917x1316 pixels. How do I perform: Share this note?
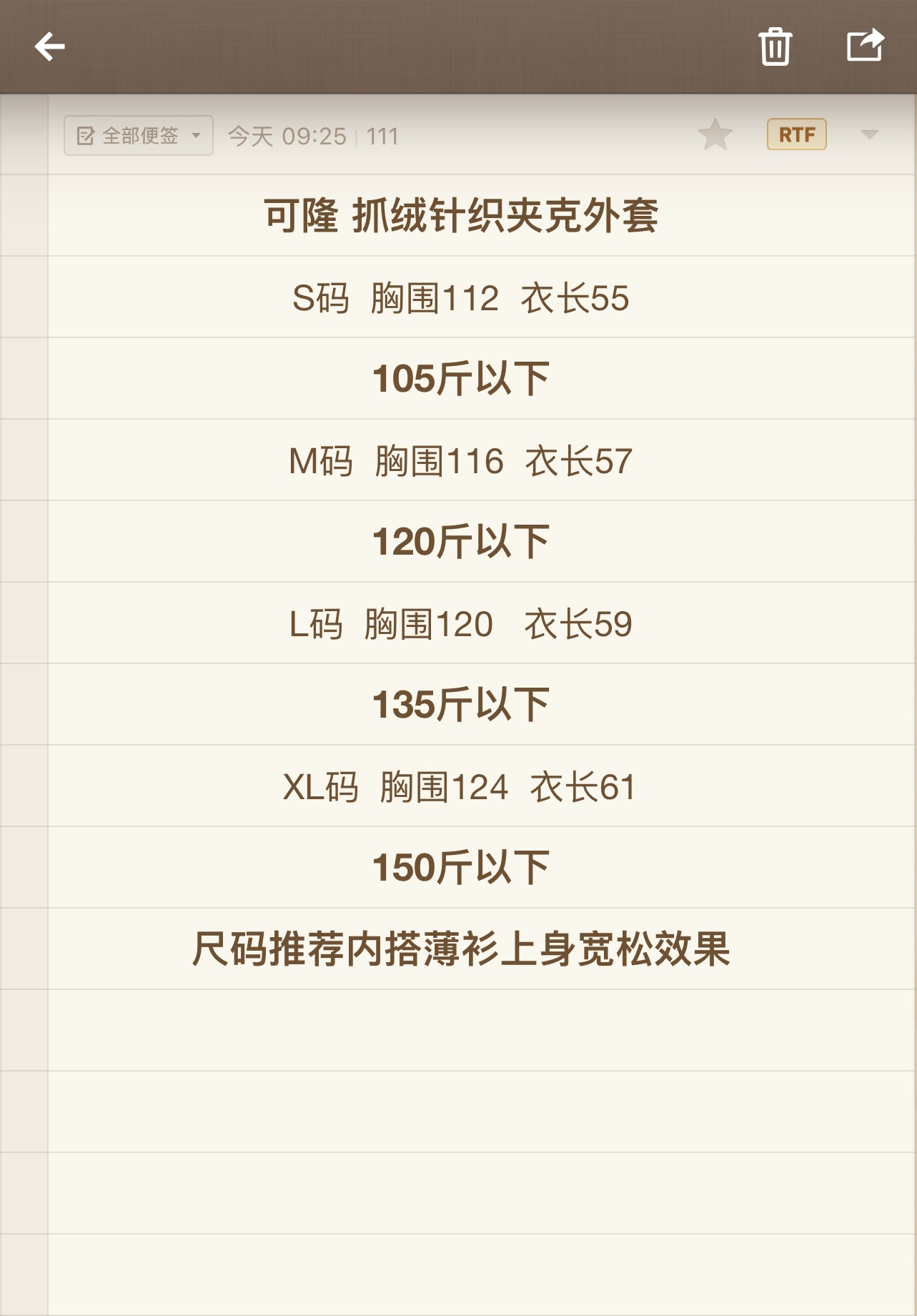[x=865, y=46]
